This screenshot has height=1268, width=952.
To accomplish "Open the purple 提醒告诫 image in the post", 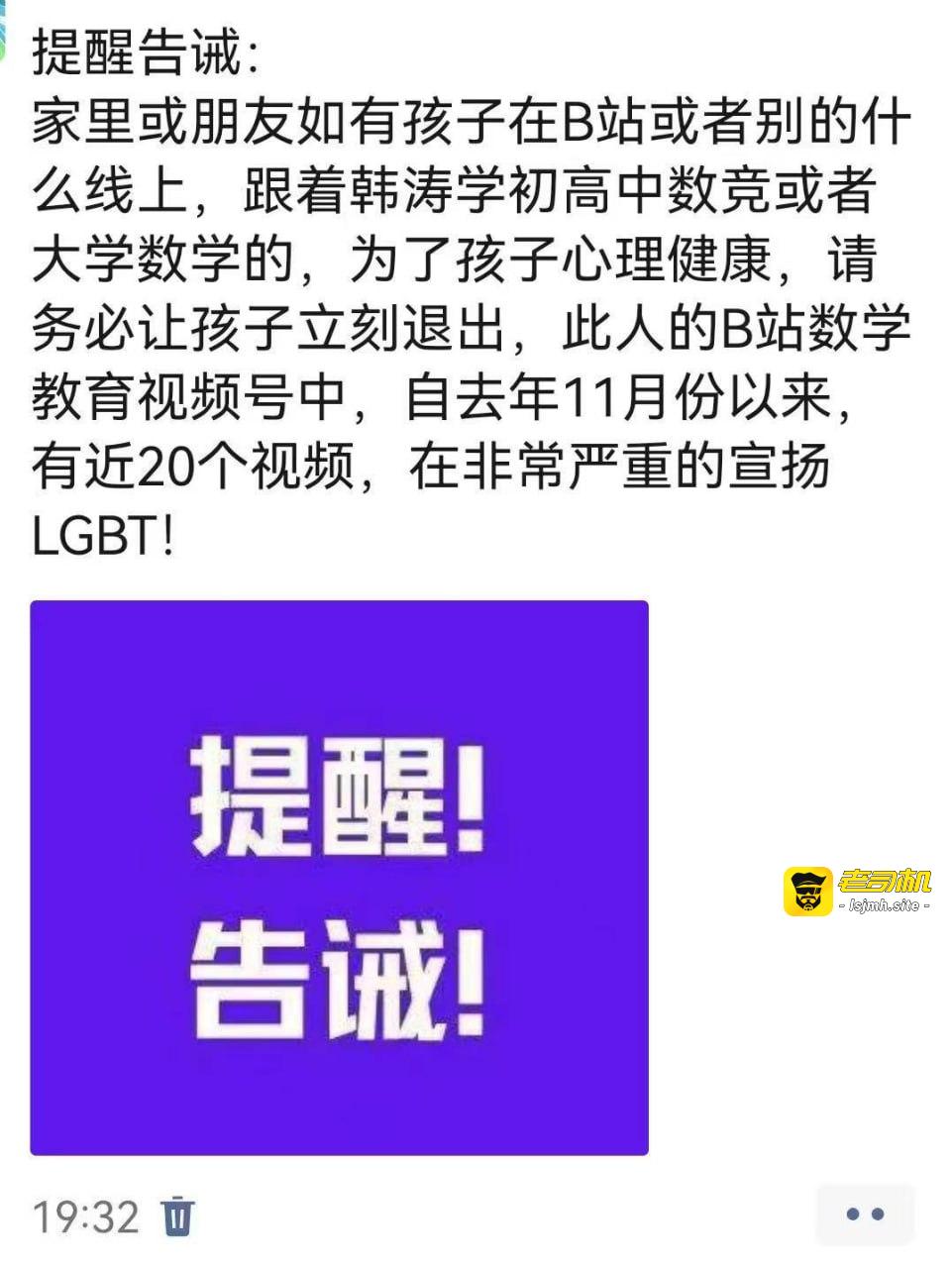I will point(339,877).
